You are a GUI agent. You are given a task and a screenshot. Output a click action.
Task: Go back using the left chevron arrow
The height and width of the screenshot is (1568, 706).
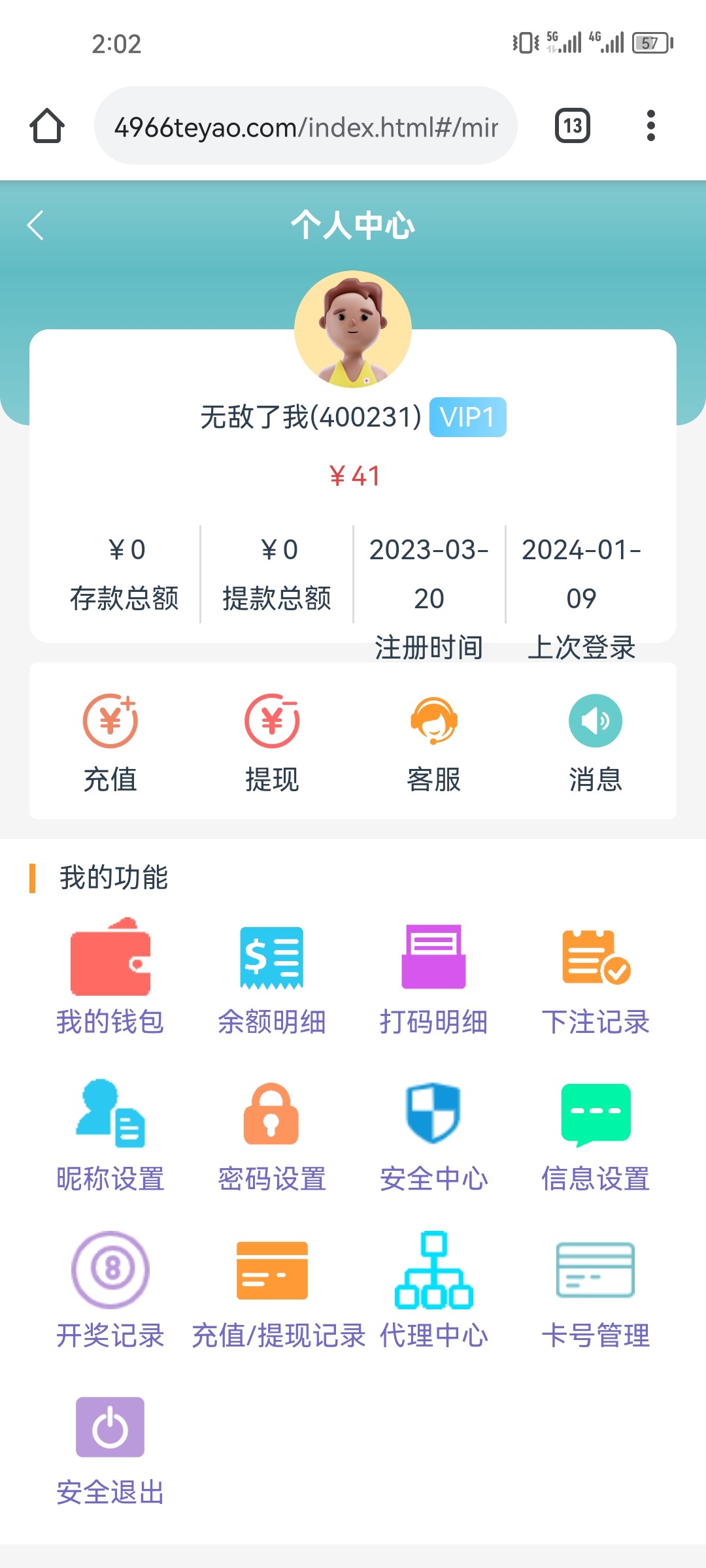[36, 225]
